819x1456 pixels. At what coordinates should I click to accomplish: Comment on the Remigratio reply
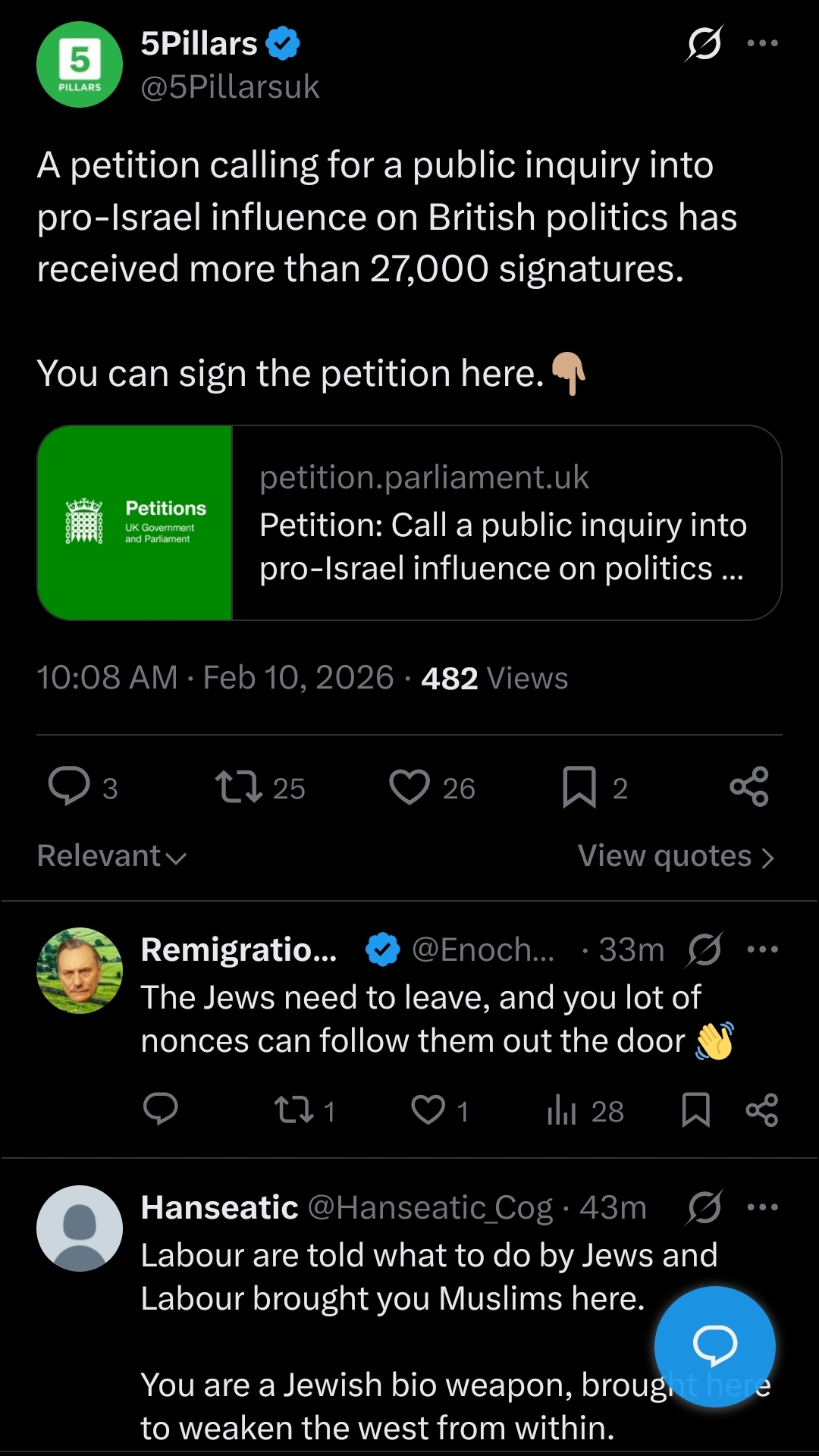160,1109
